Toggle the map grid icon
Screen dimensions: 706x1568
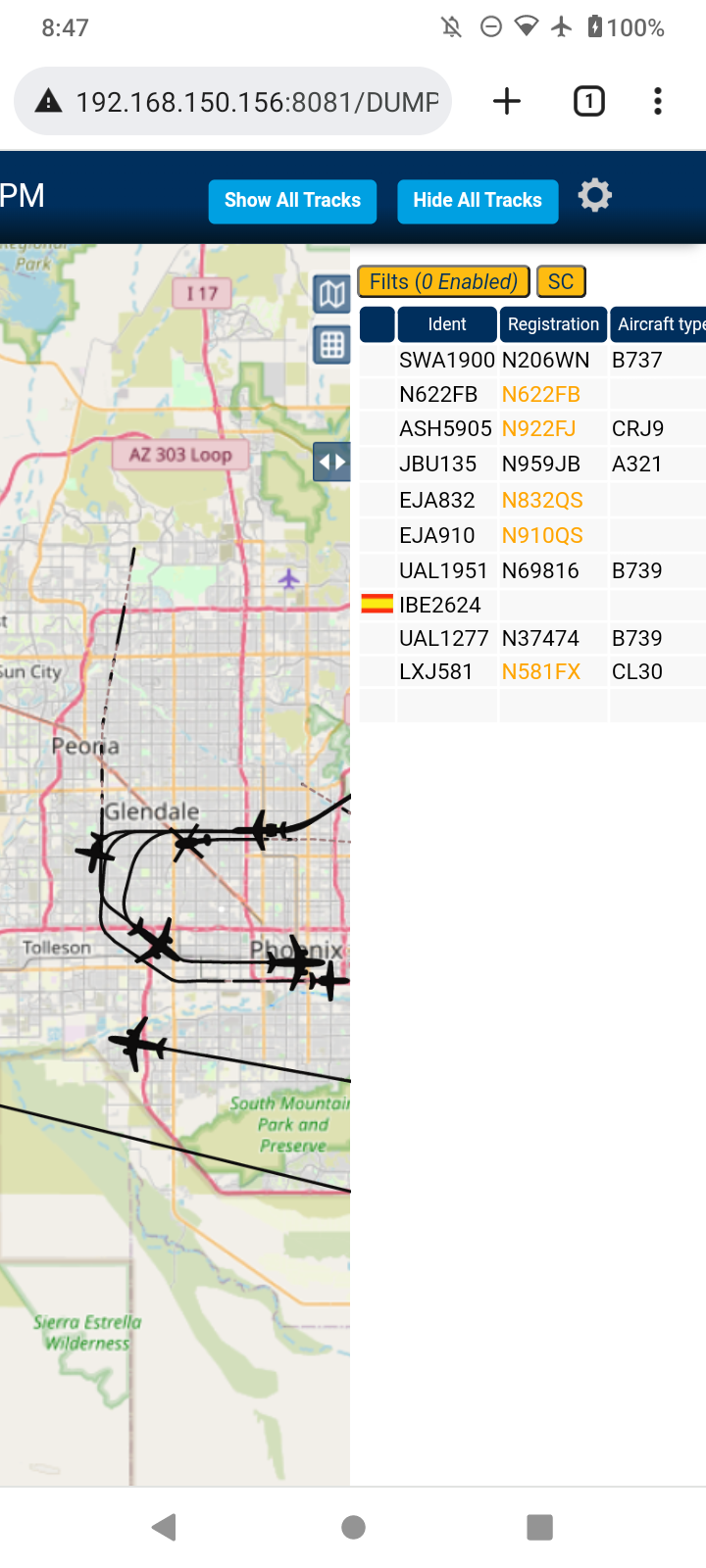point(332,345)
